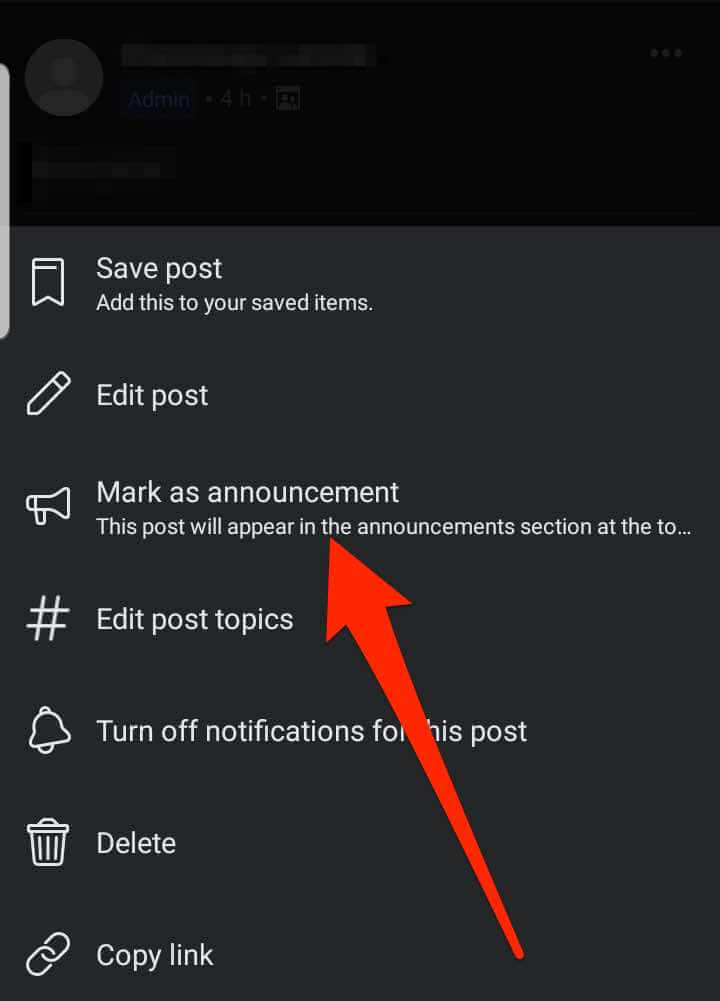The height and width of the screenshot is (1001, 720).
Task: Open the three-dot options menu
Action: click(x=665, y=53)
